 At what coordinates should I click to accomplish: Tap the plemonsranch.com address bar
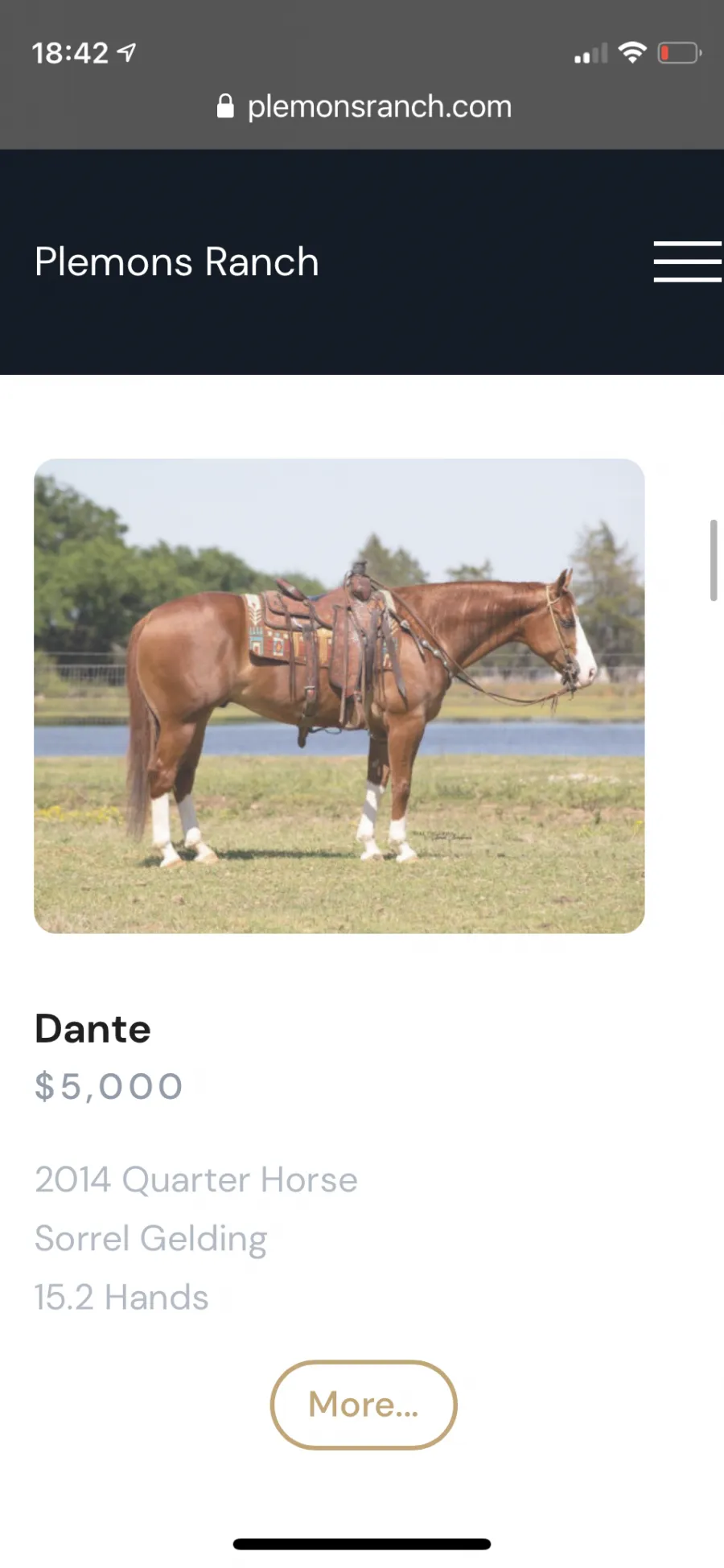364,106
